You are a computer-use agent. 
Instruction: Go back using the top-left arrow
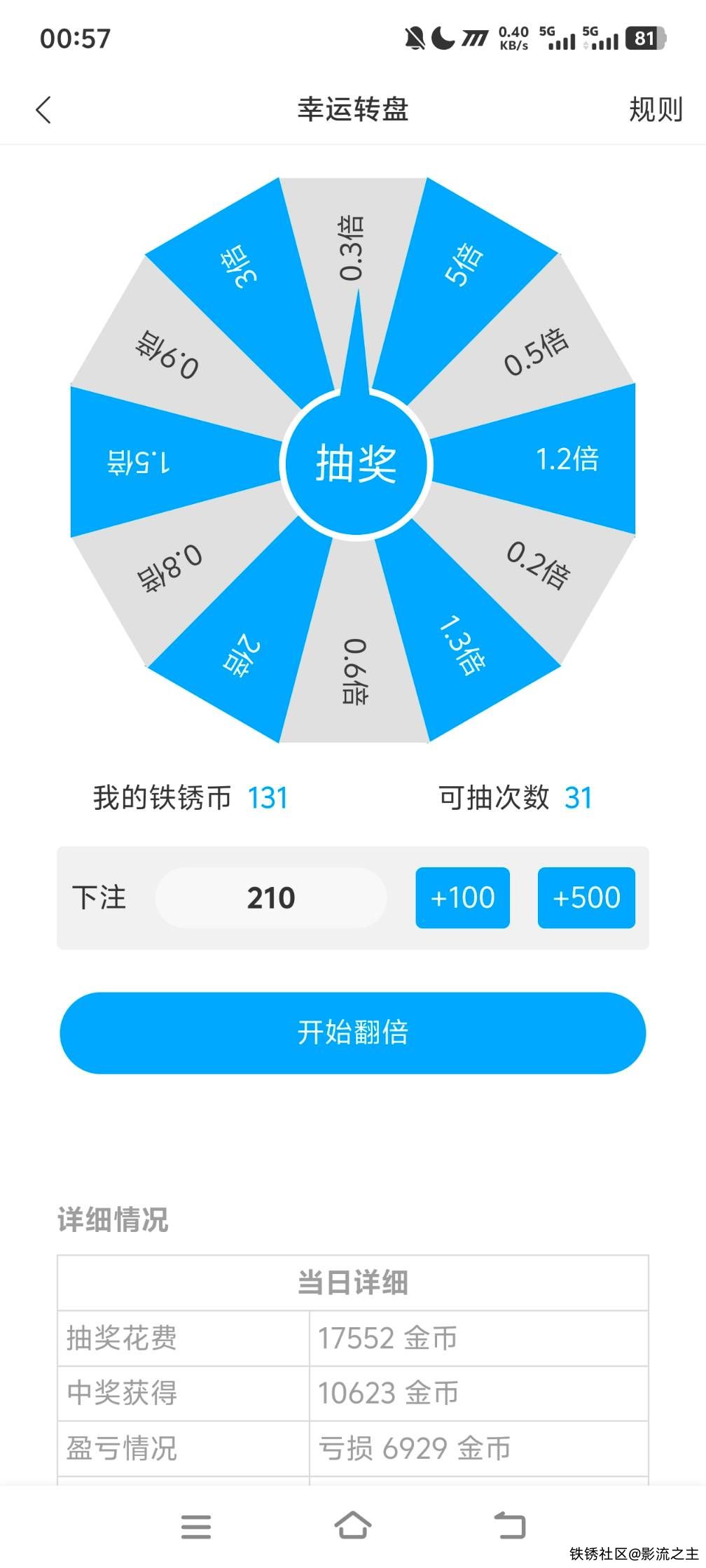pos(43,110)
